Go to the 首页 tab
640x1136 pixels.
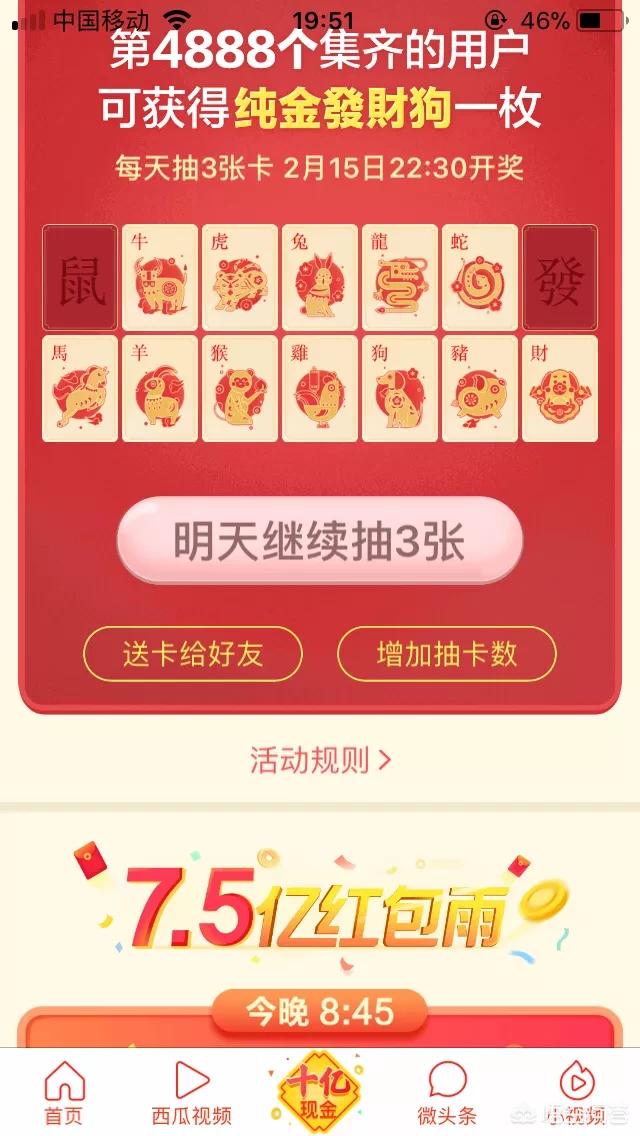click(x=65, y=1092)
